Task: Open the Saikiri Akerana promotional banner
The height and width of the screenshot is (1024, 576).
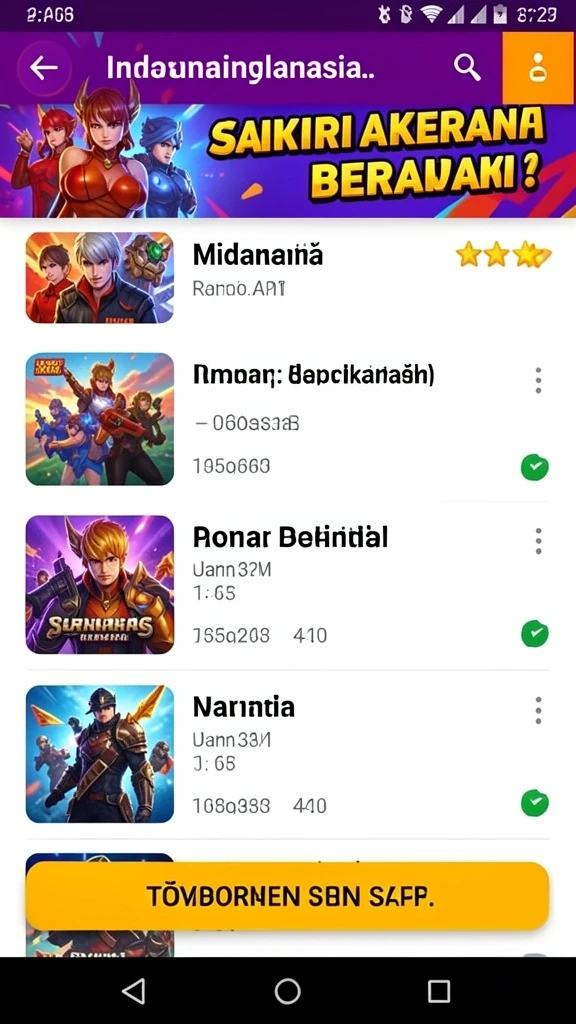Action: coord(288,161)
